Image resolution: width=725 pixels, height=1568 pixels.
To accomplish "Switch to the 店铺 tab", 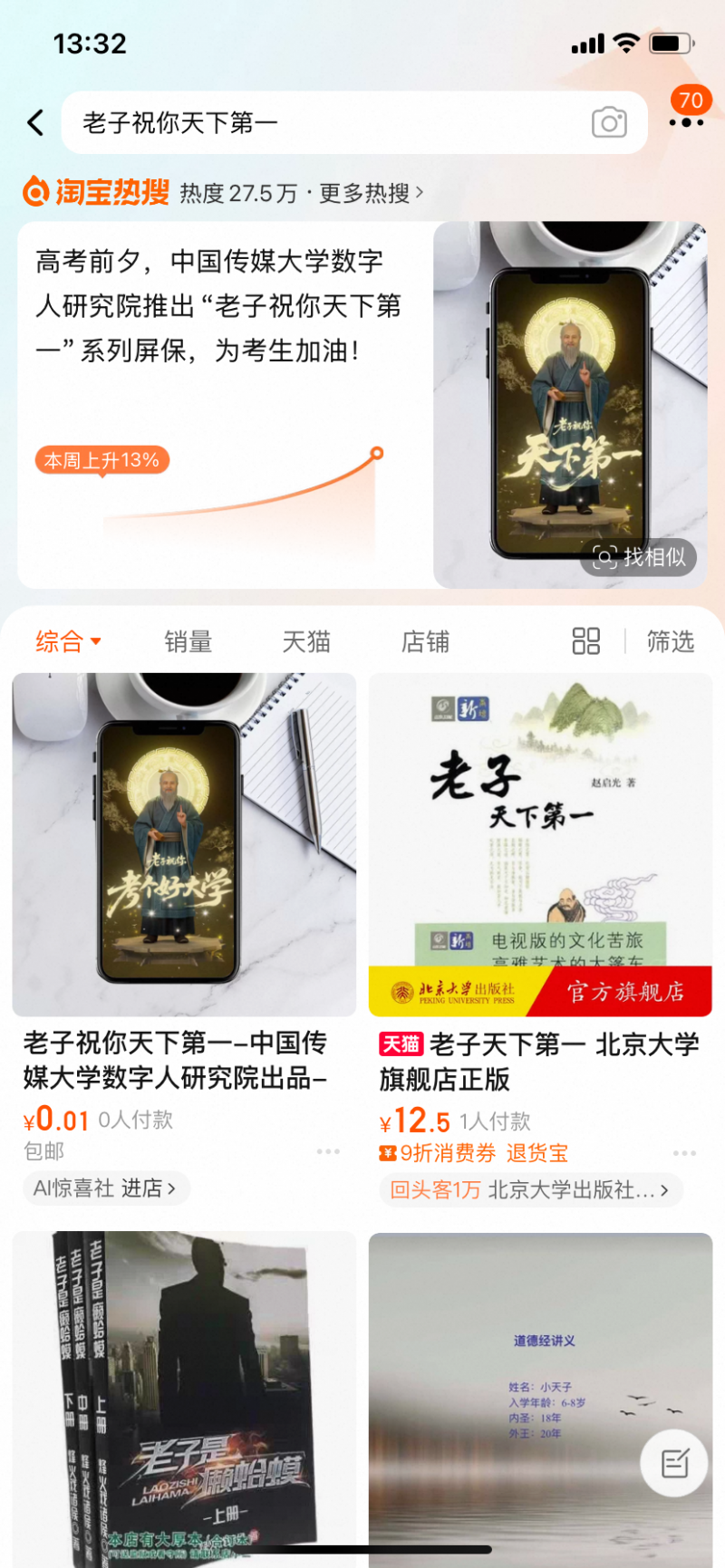I will point(425,642).
